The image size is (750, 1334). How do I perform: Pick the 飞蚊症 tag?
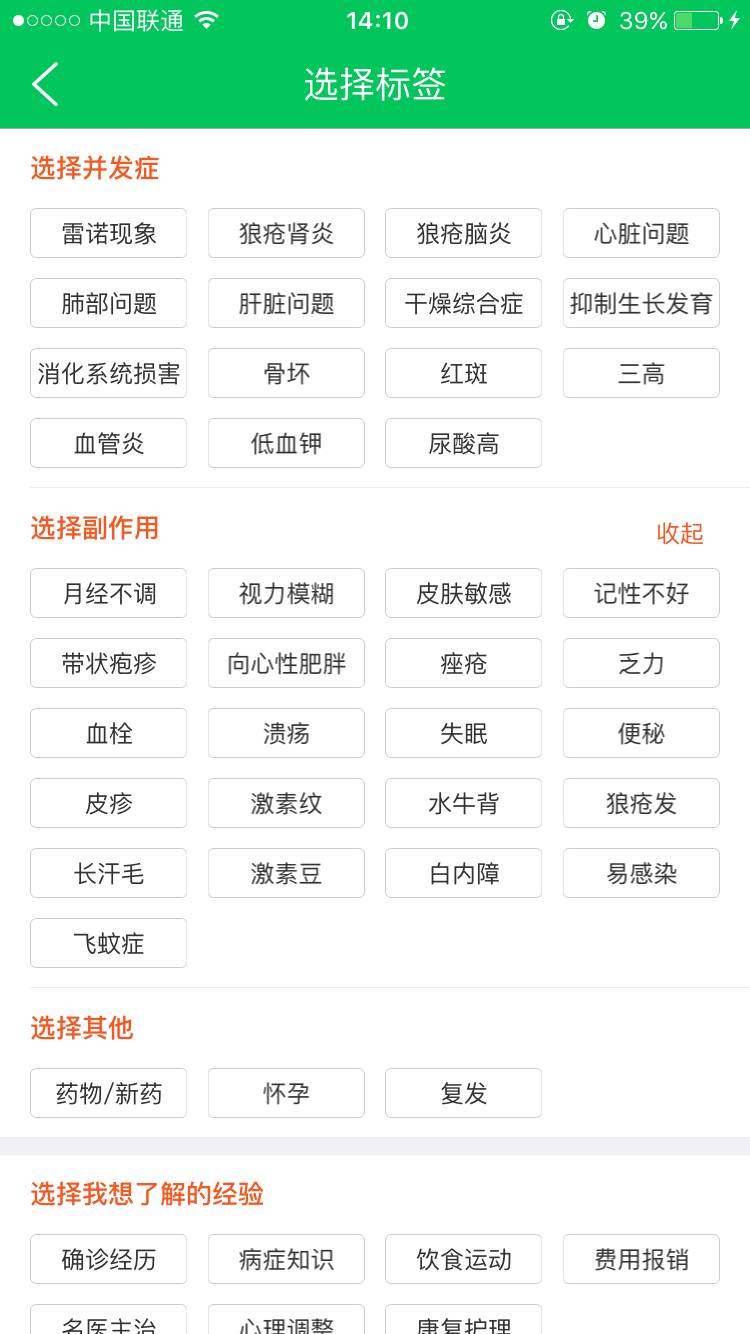108,943
